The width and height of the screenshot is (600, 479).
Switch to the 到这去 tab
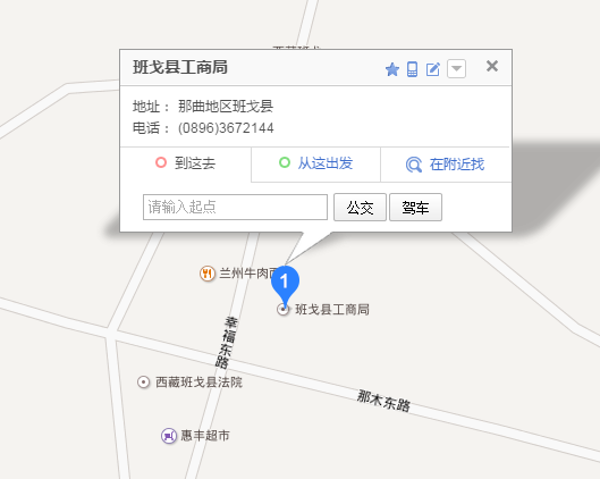pos(185,164)
